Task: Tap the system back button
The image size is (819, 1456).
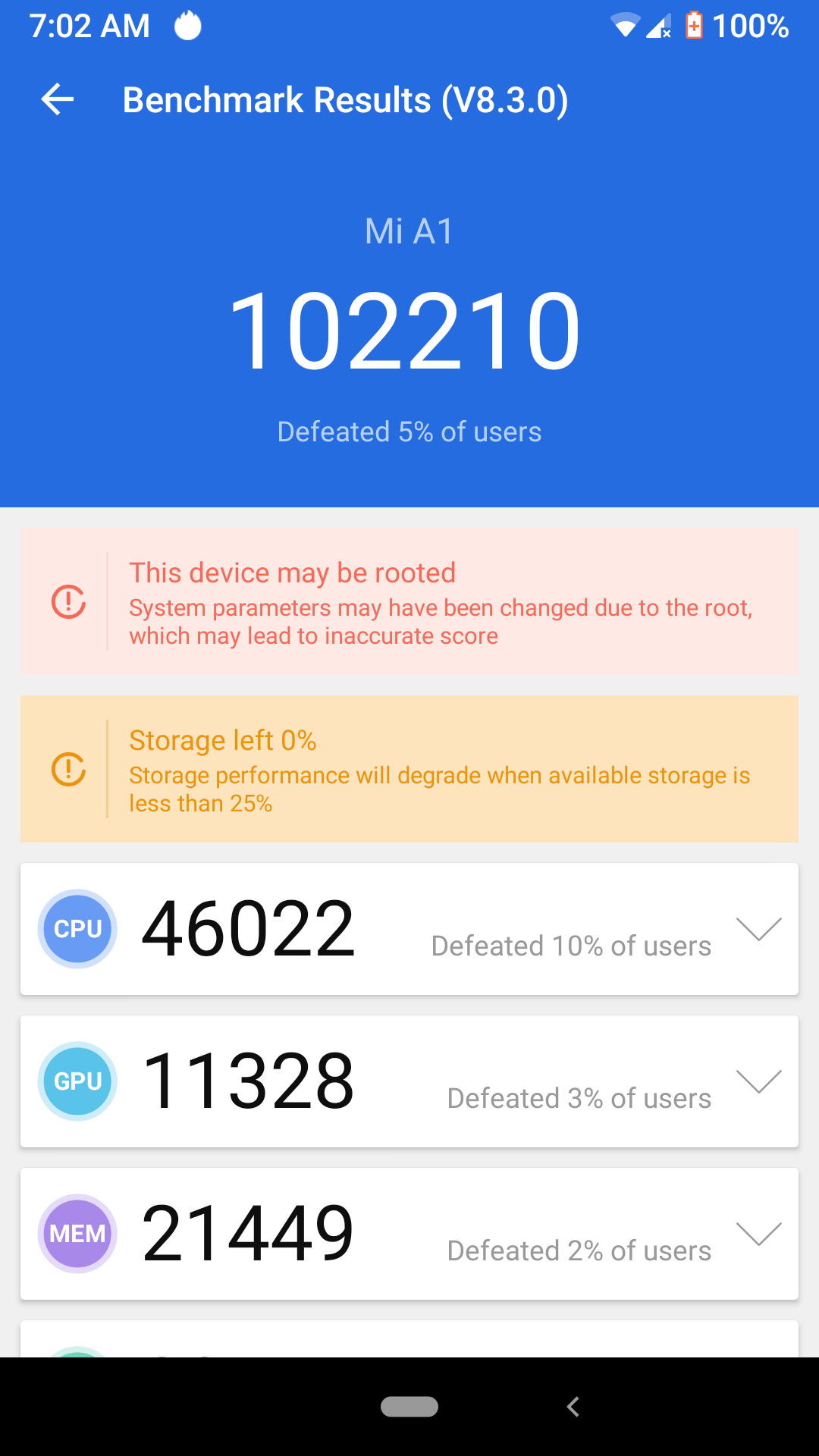Action: point(573,1407)
